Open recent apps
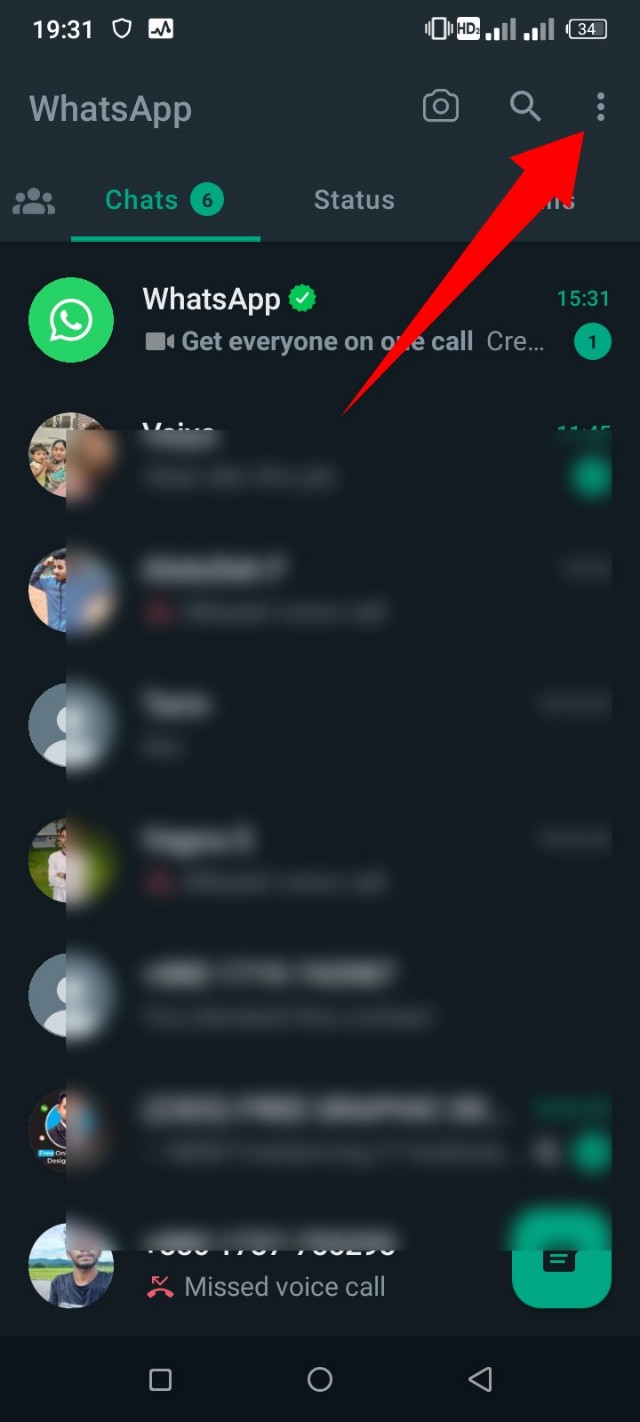This screenshot has height=1422, width=640. (x=160, y=1380)
